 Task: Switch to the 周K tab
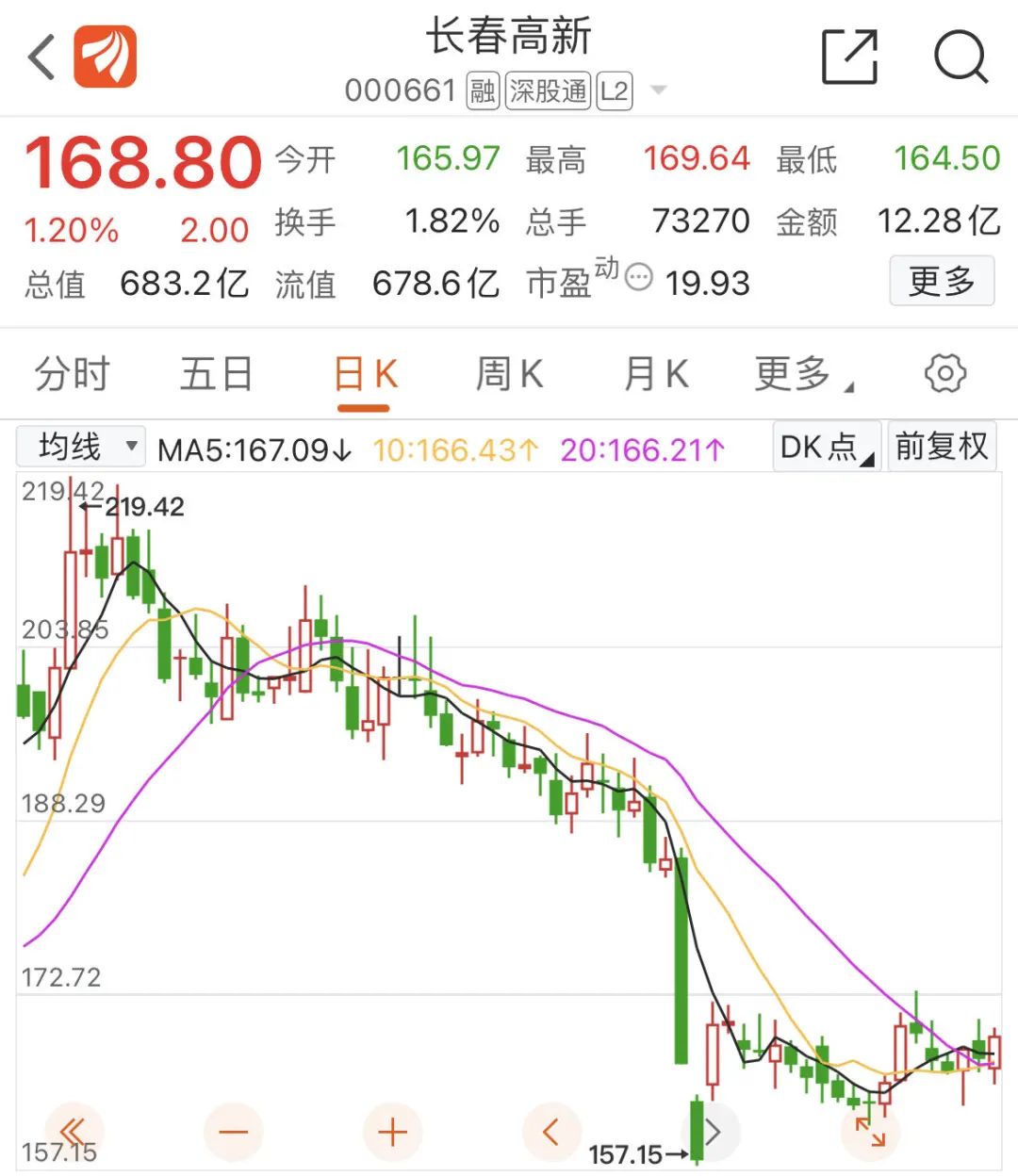click(509, 374)
